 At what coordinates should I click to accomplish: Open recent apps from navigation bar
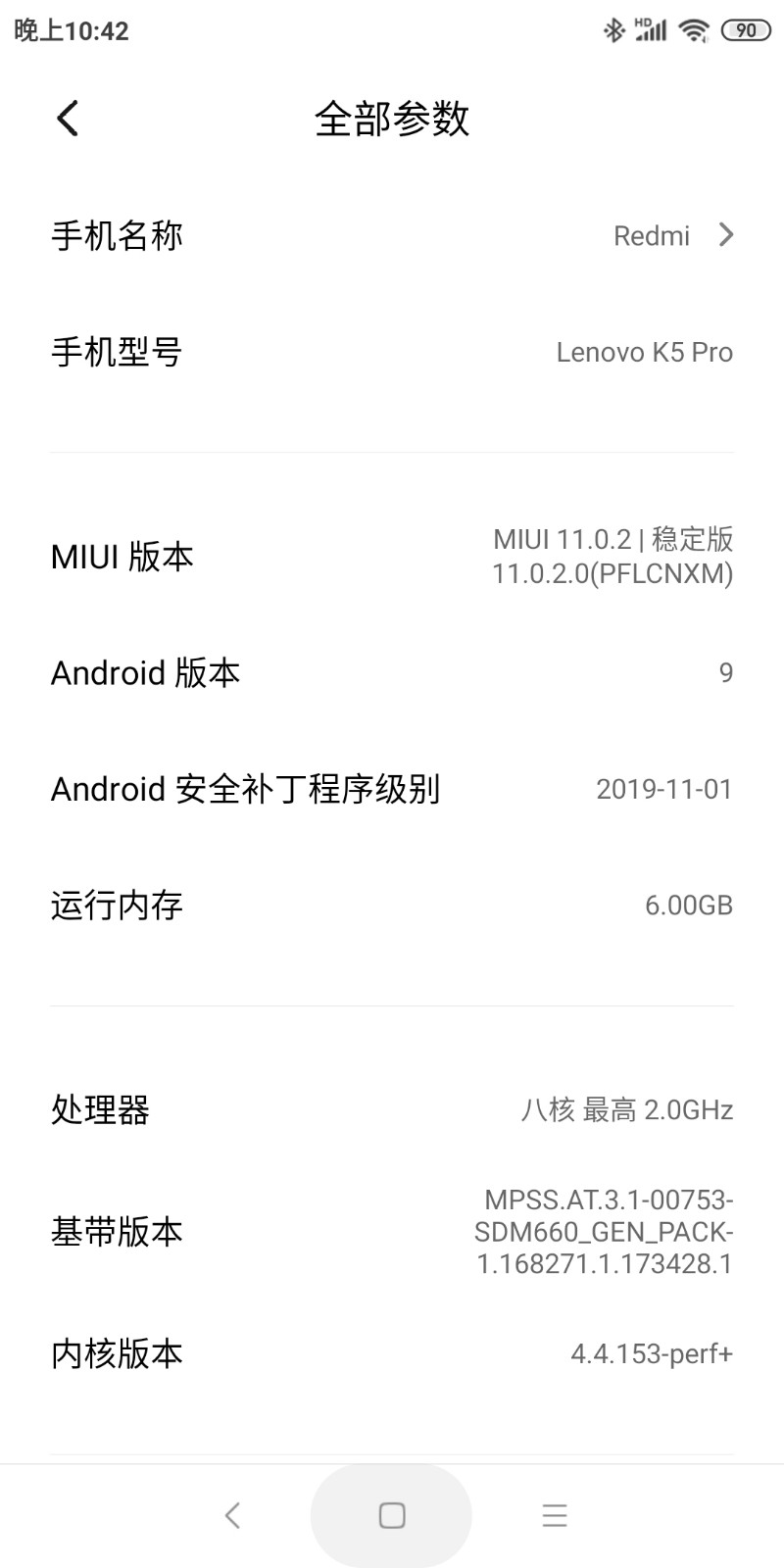click(555, 1516)
